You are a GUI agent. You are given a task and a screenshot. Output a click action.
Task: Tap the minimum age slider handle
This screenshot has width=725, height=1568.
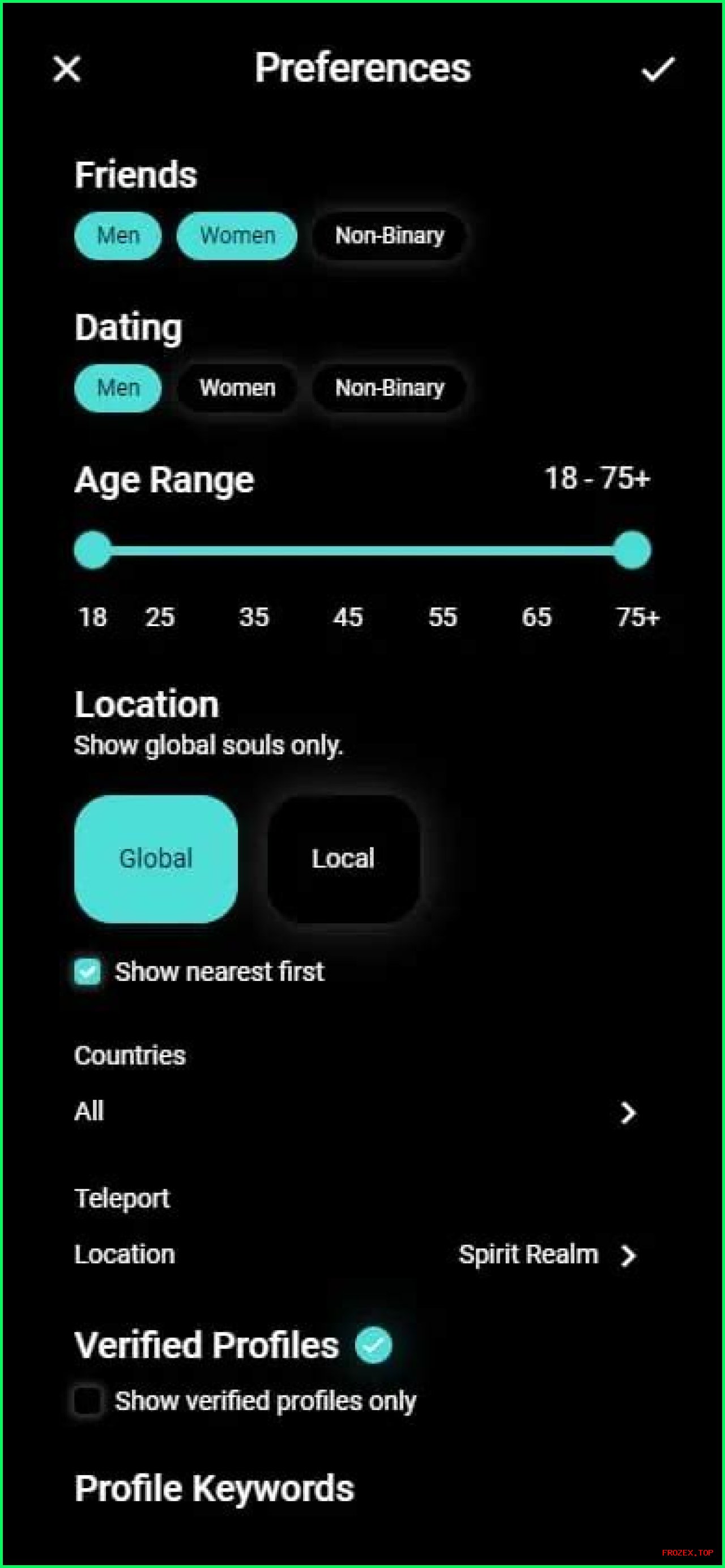pyautogui.click(x=92, y=550)
